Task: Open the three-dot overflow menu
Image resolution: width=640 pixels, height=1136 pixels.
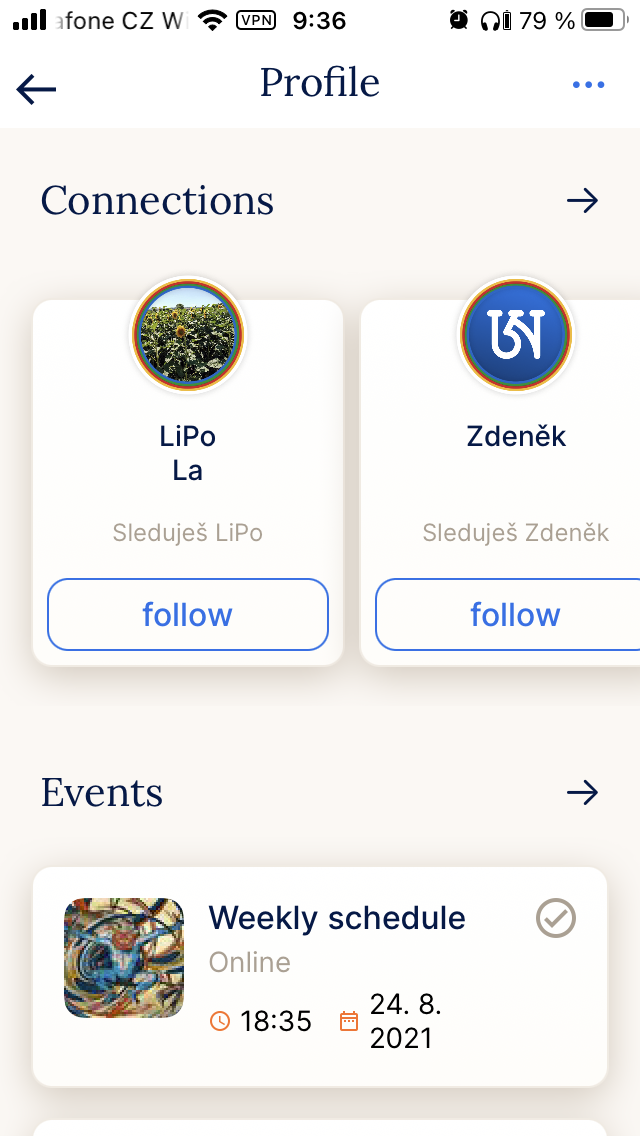Action: click(588, 85)
